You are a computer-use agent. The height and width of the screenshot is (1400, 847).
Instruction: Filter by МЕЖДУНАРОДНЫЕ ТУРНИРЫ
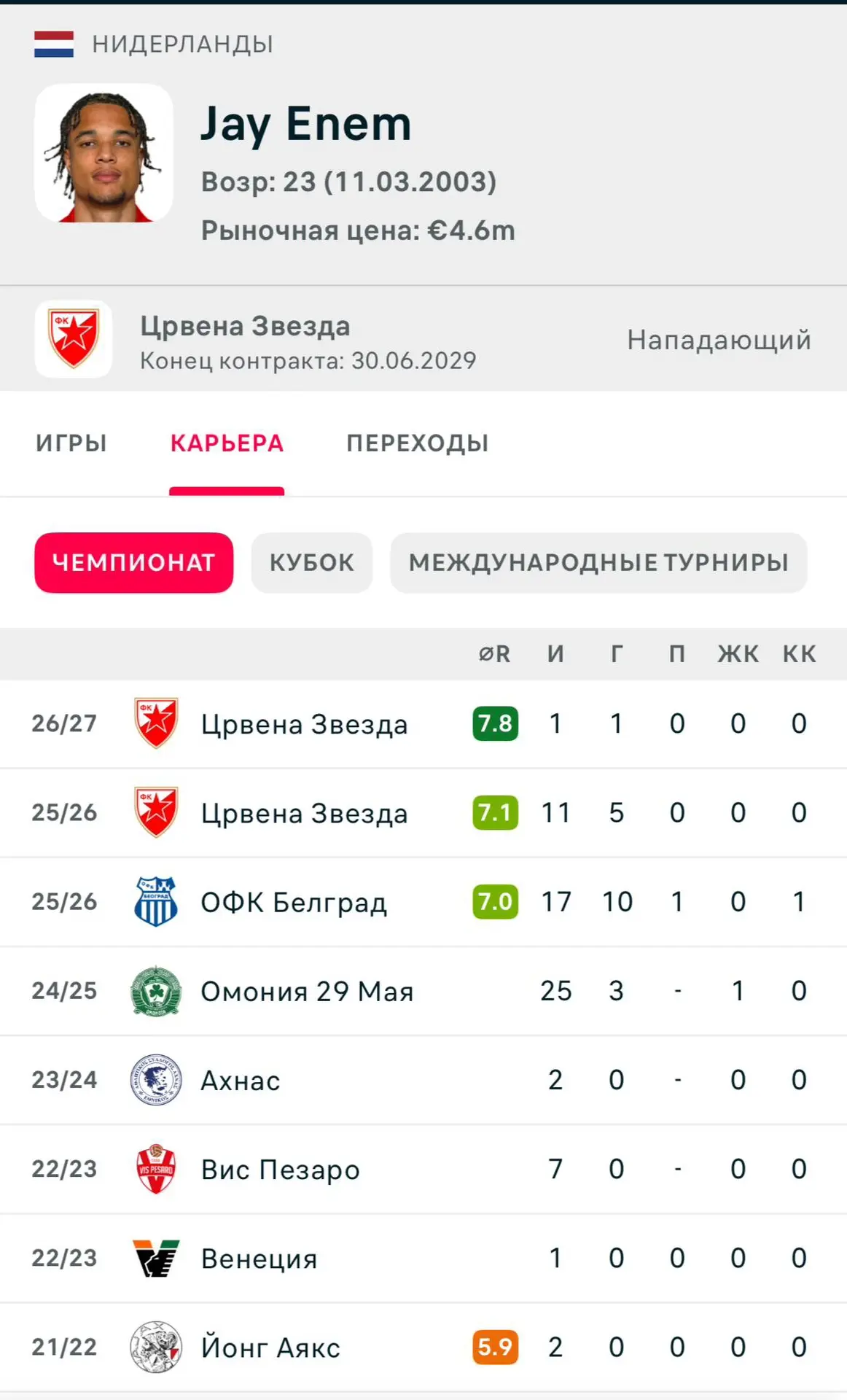tap(598, 562)
